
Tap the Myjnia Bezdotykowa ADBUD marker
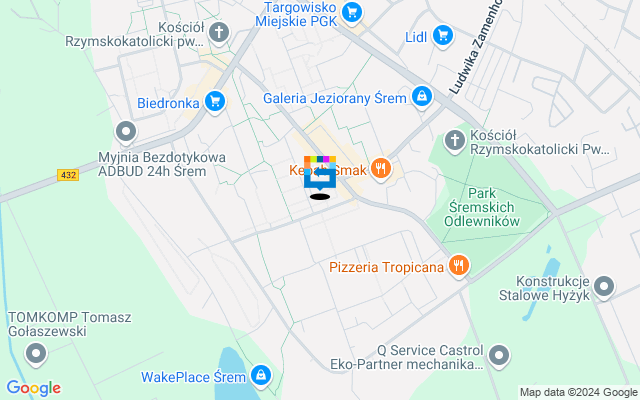[x=126, y=131]
